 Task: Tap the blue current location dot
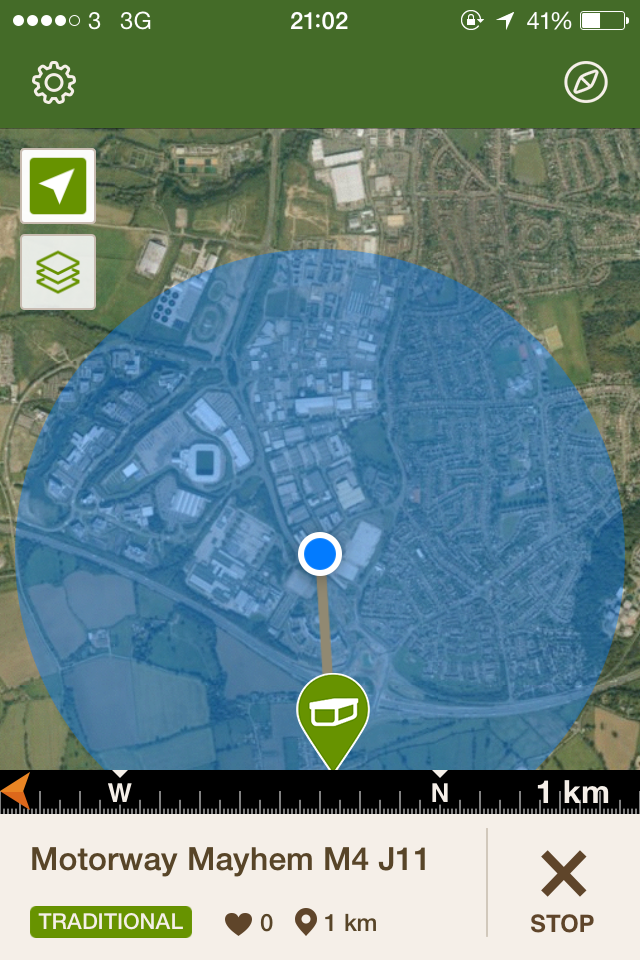(320, 553)
